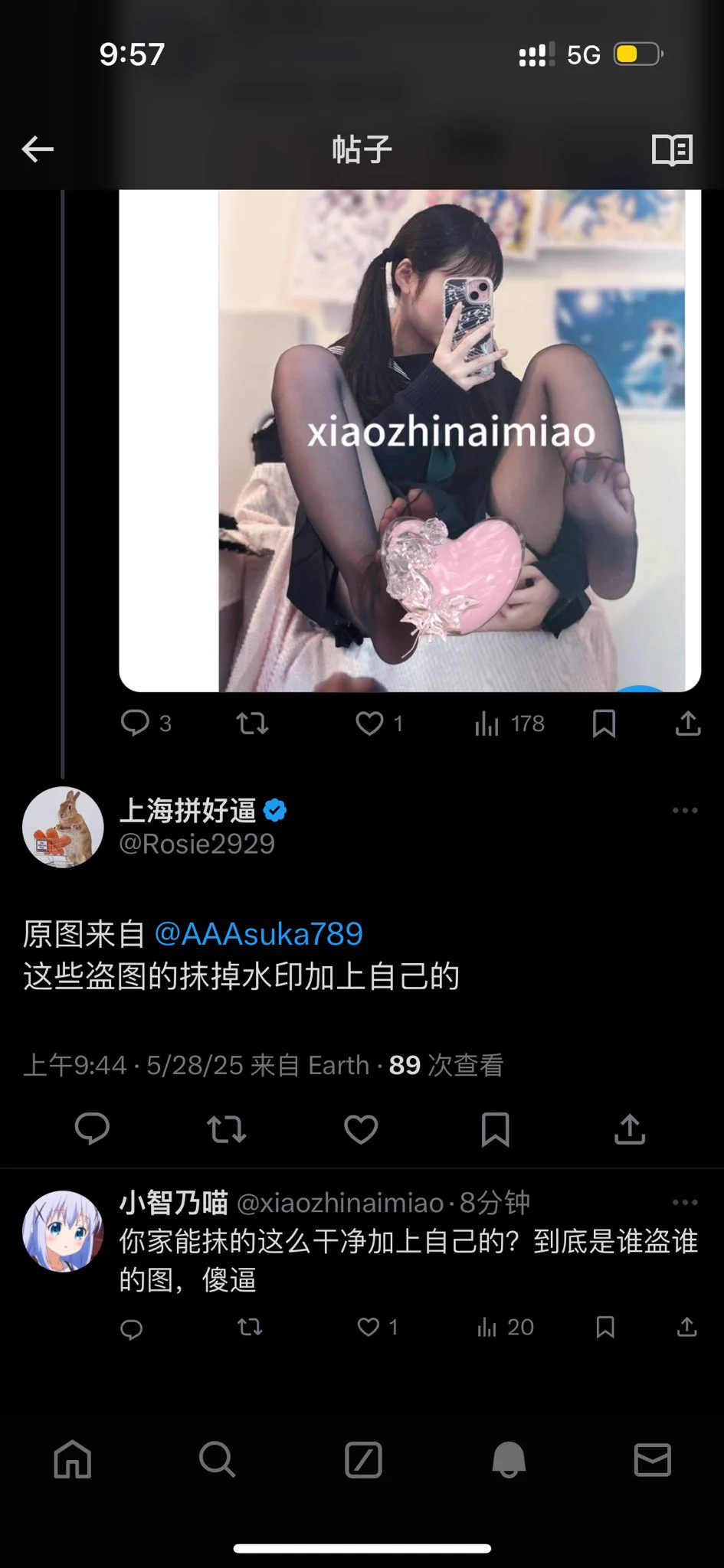The width and height of the screenshot is (724, 1568).
Task: Reply to Rosie2929's post
Action: (x=92, y=1129)
